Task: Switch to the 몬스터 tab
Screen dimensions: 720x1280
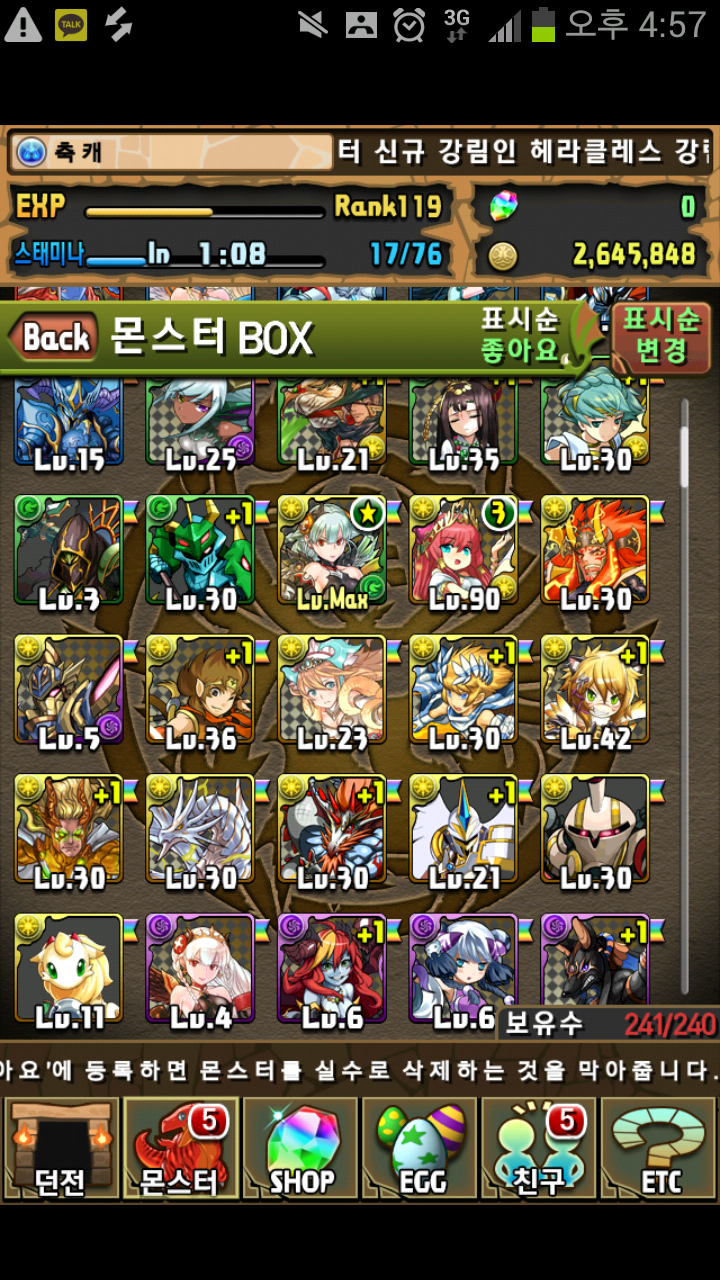Action: point(181,1149)
